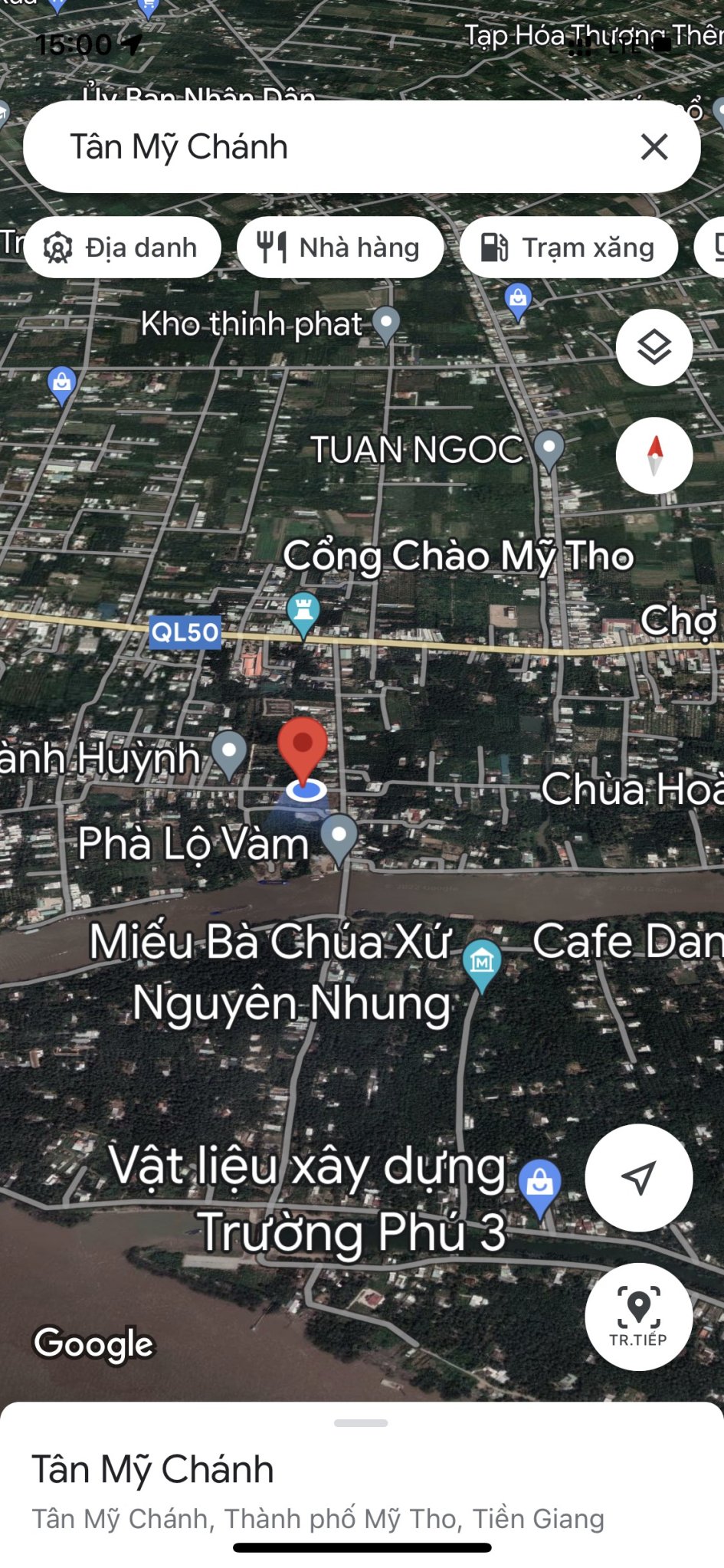Image resolution: width=724 pixels, height=1568 pixels.
Task: Choose the Trạm xăng chip
Action: pos(568,248)
